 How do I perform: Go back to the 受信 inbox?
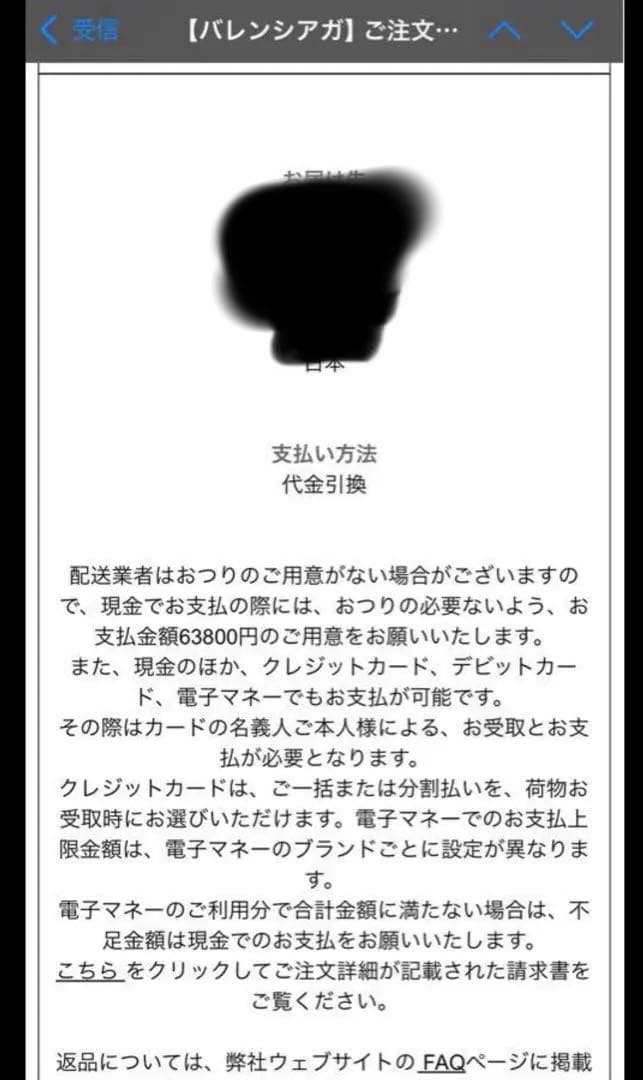pyautogui.click(x=78, y=30)
